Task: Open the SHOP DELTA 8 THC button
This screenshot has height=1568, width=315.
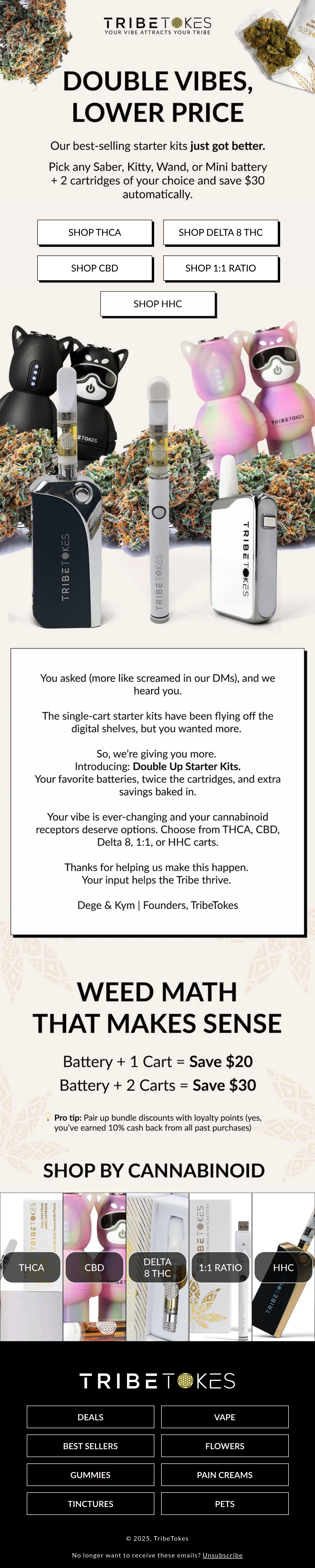Action: [x=221, y=233]
